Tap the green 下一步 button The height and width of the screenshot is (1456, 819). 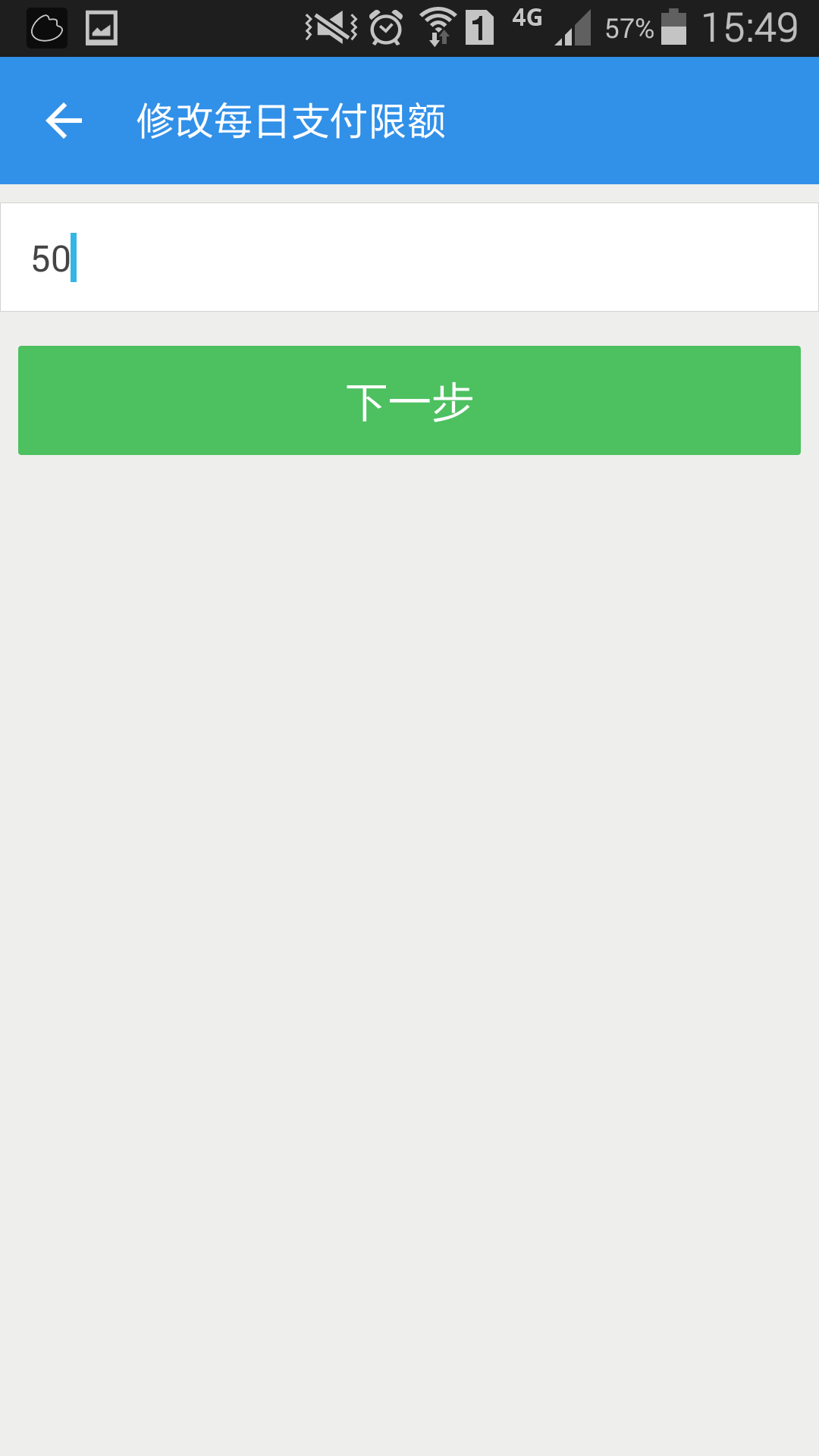pyautogui.click(x=409, y=400)
